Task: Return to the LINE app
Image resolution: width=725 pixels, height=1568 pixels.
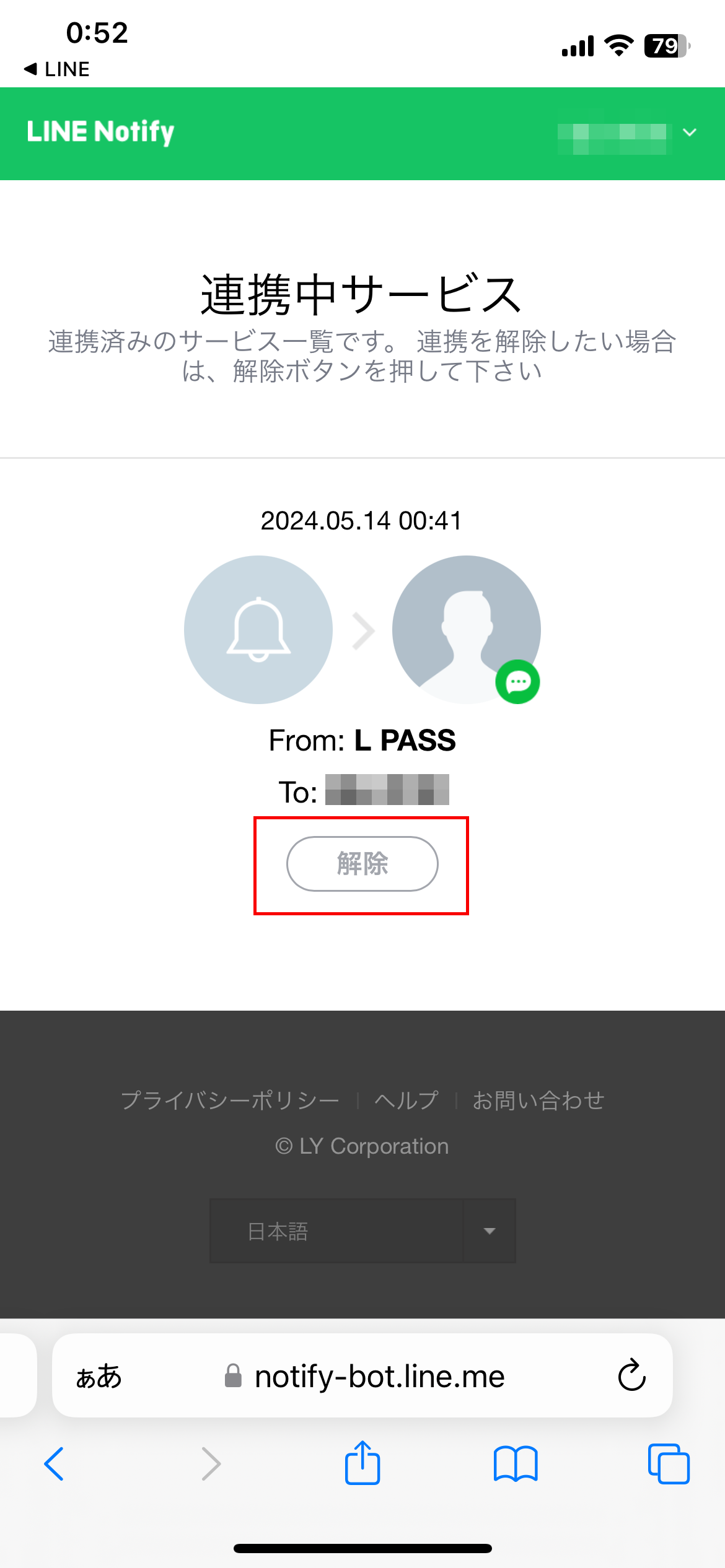Action: (x=57, y=69)
